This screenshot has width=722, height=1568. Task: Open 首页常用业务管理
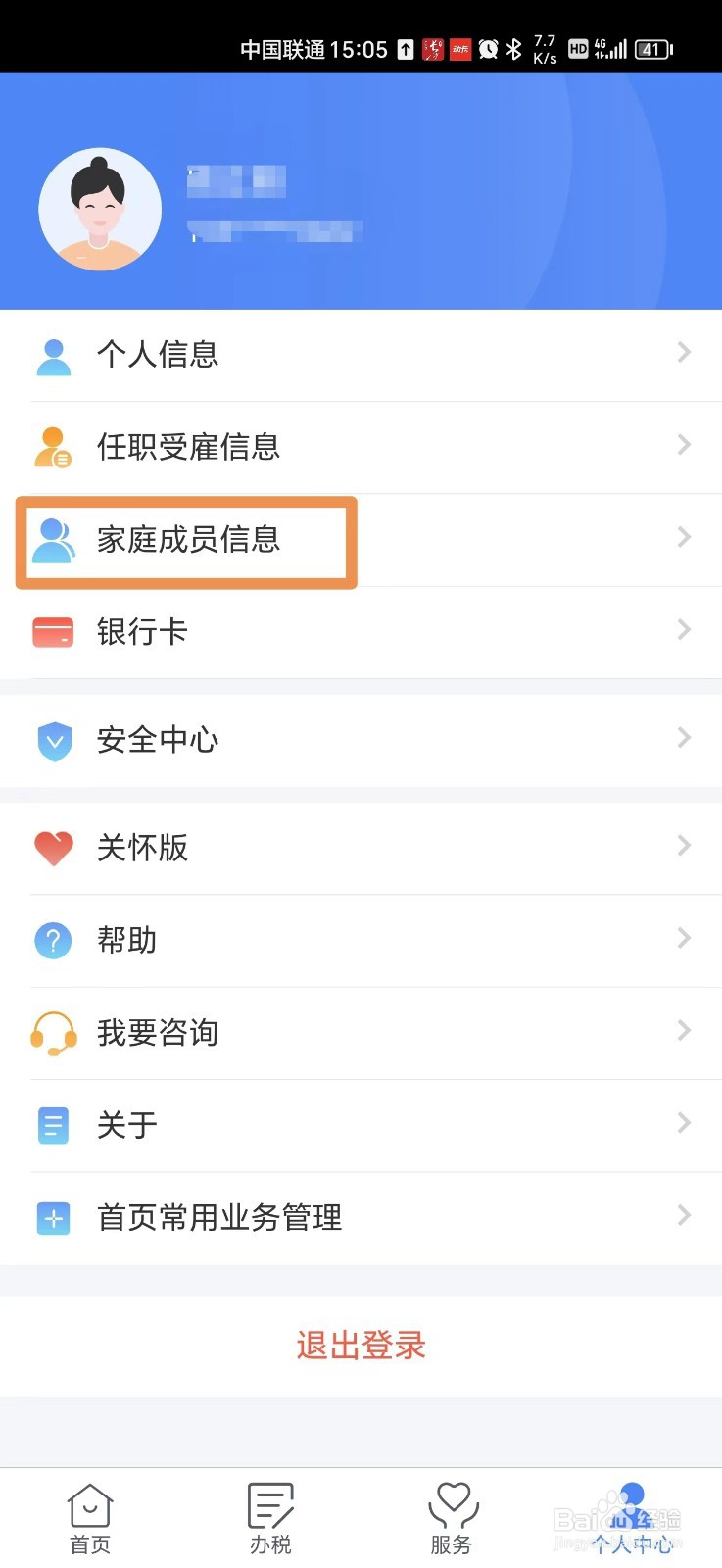(361, 1218)
